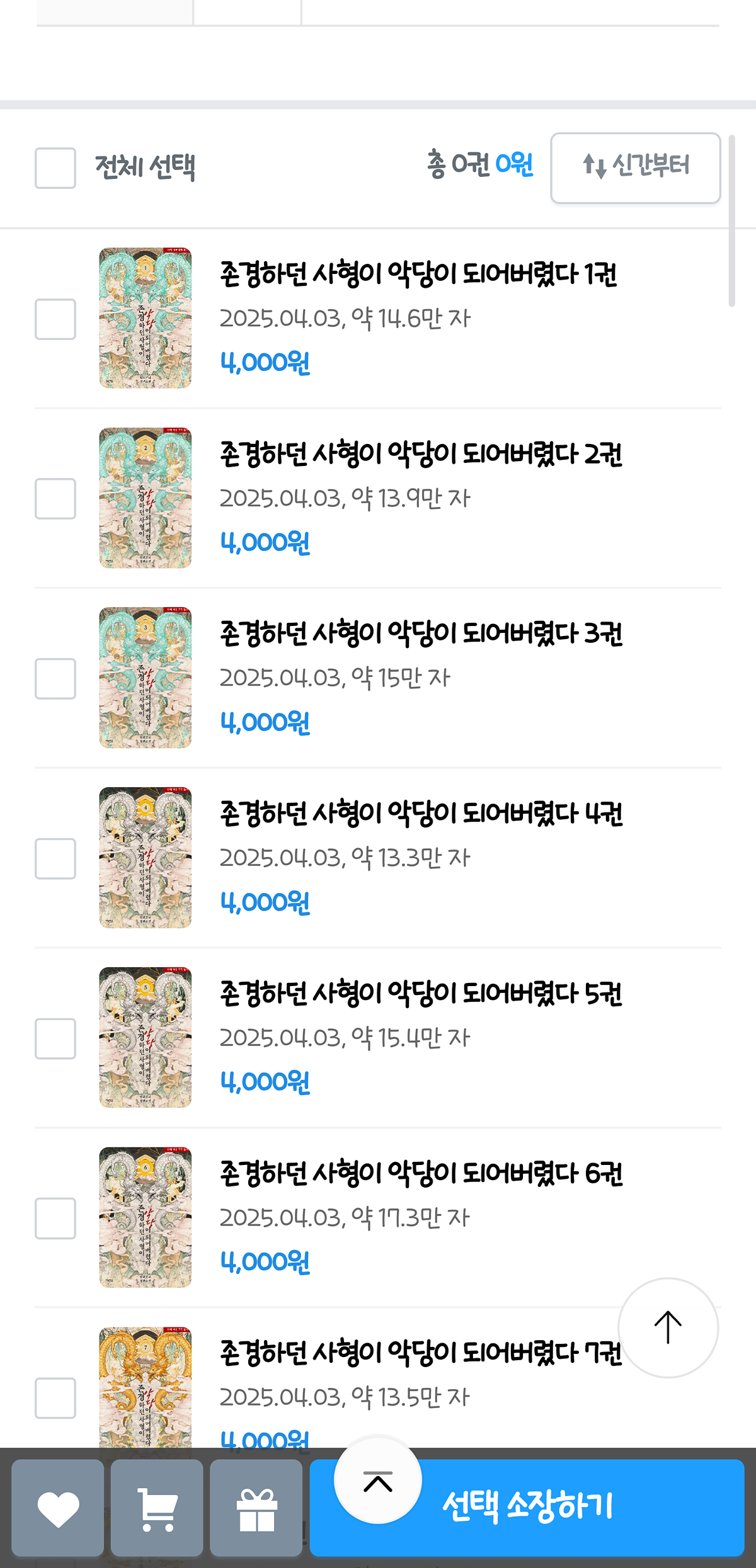Check the 전체 선택 select-all box

tap(55, 168)
